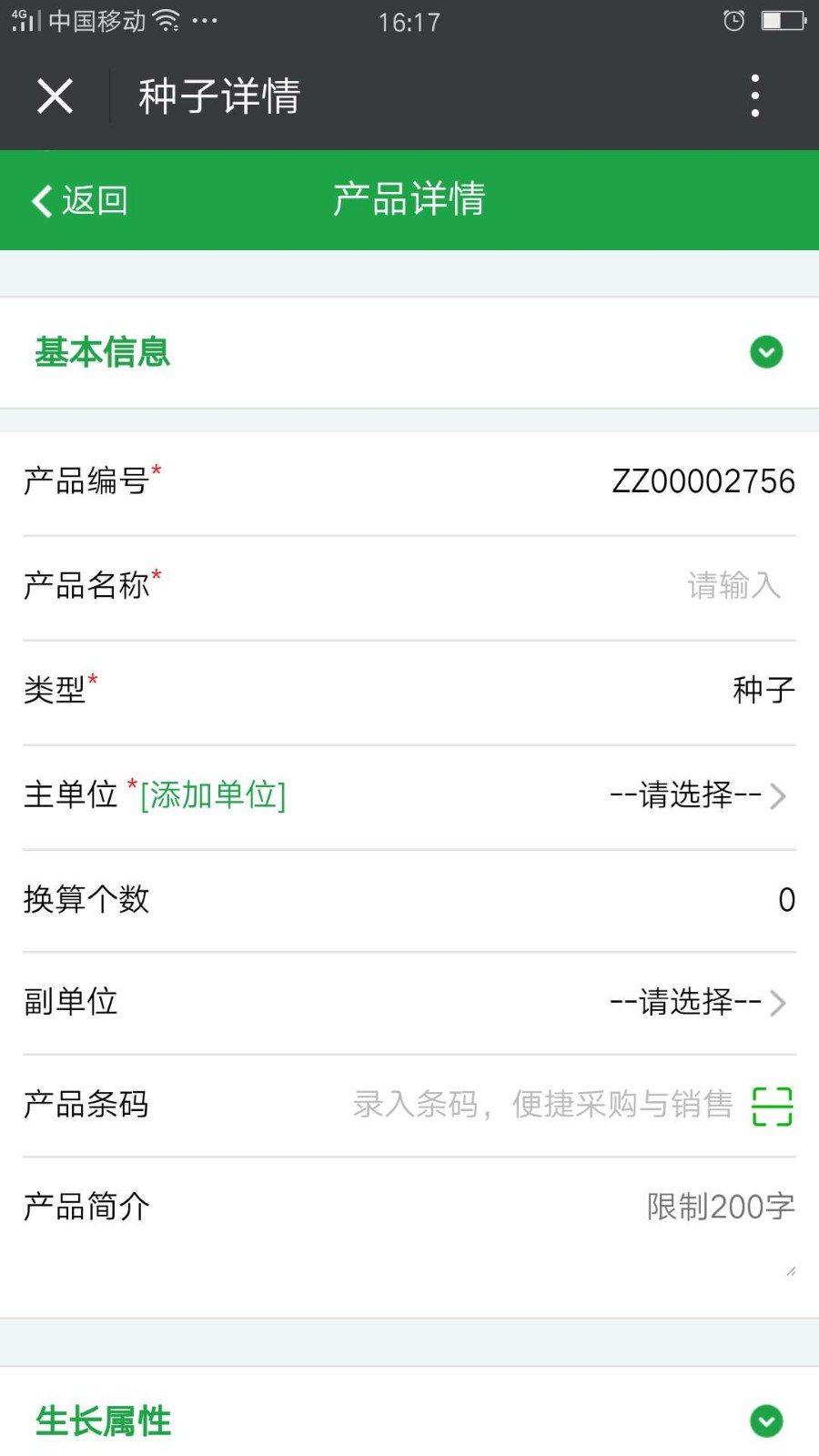Open the 主单位 selection dropdown

coord(698,795)
